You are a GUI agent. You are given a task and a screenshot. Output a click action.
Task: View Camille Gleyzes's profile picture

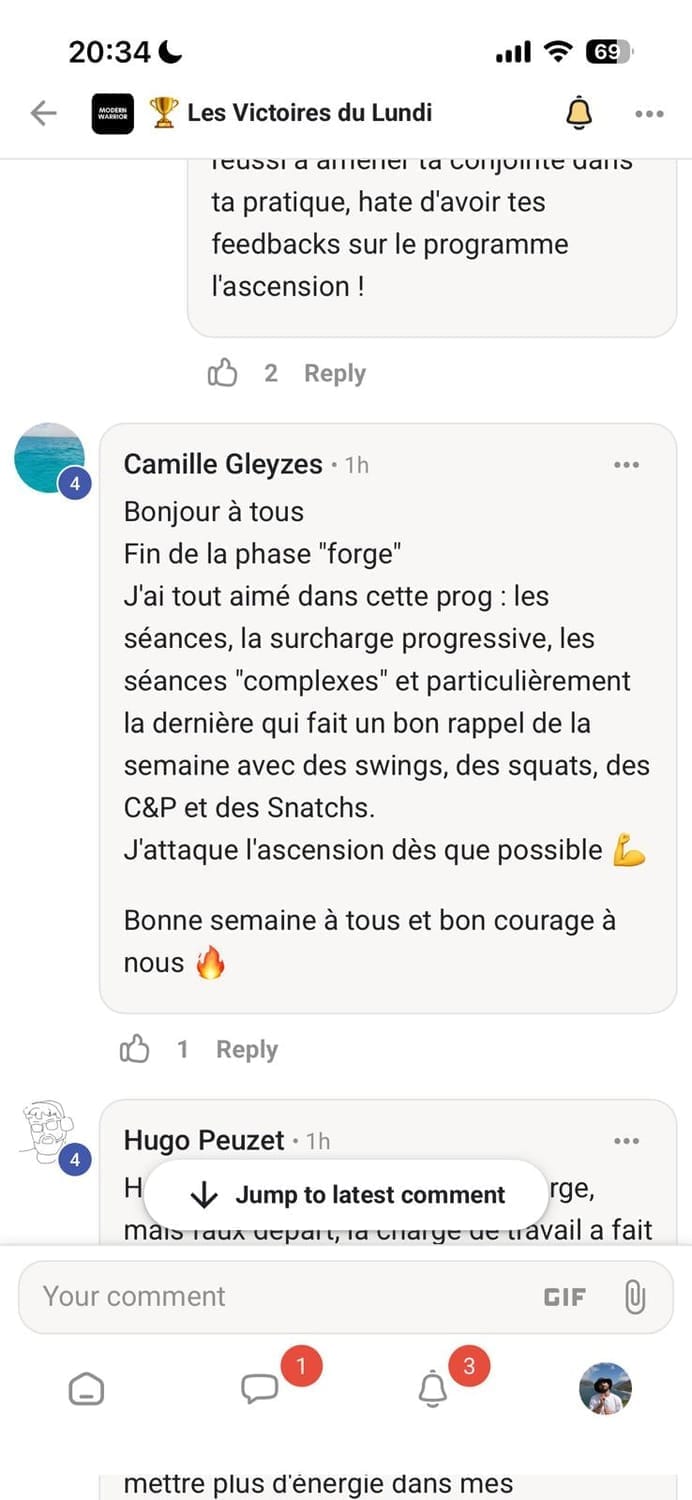(50, 458)
